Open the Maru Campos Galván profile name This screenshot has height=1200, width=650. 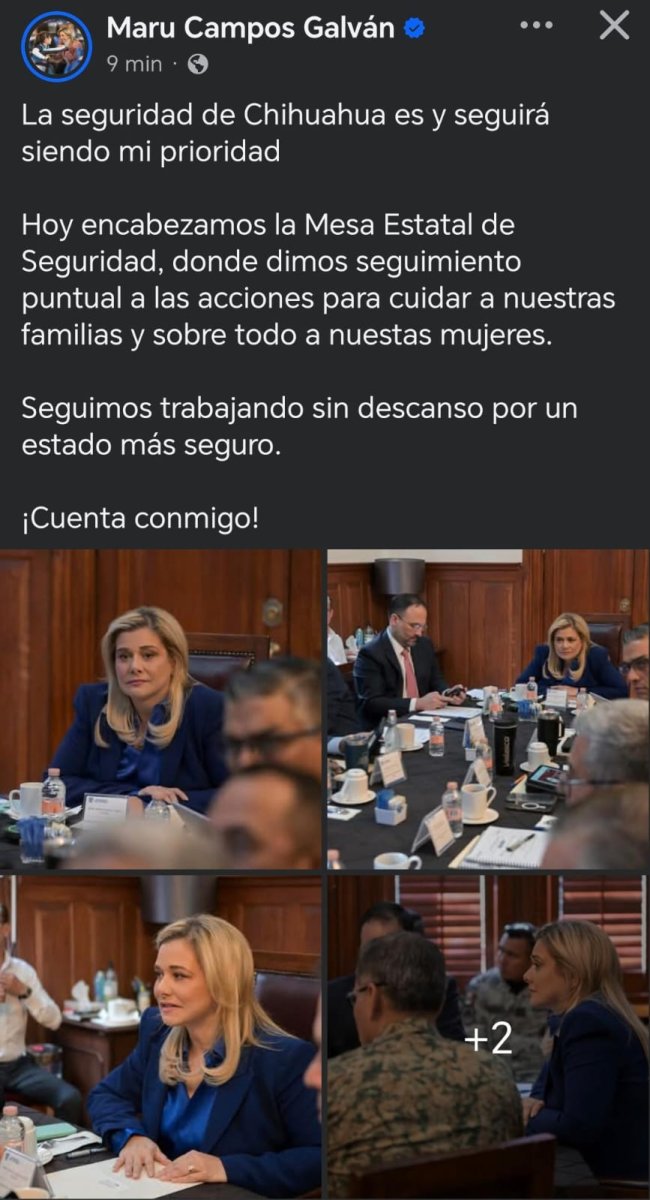[x=250, y=28]
